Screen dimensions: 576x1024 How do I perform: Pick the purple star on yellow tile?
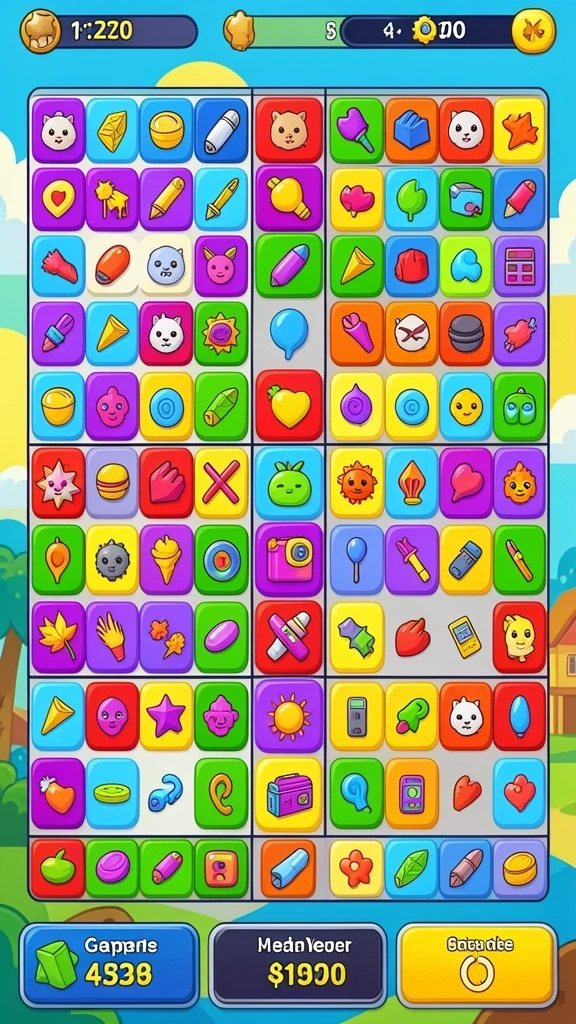pyautogui.click(x=167, y=716)
